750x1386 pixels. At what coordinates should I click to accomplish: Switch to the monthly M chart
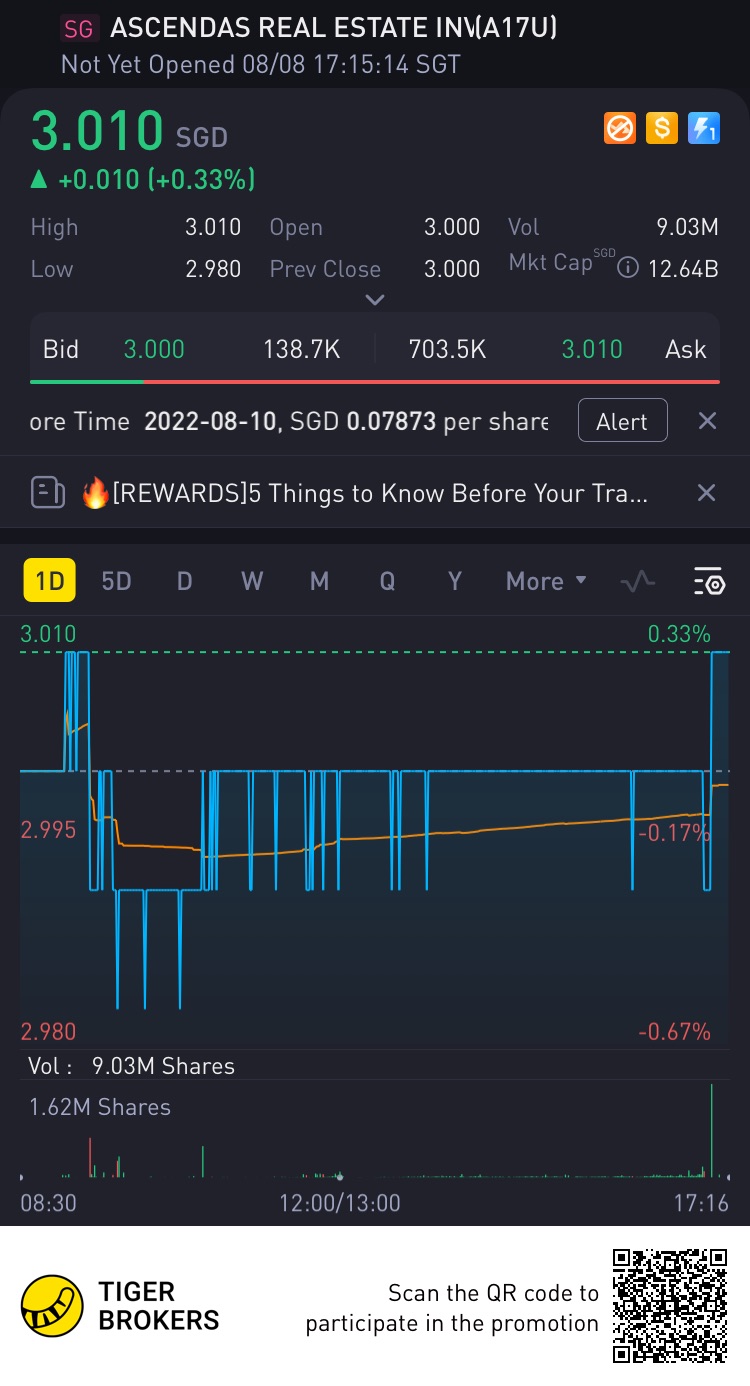[319, 581]
